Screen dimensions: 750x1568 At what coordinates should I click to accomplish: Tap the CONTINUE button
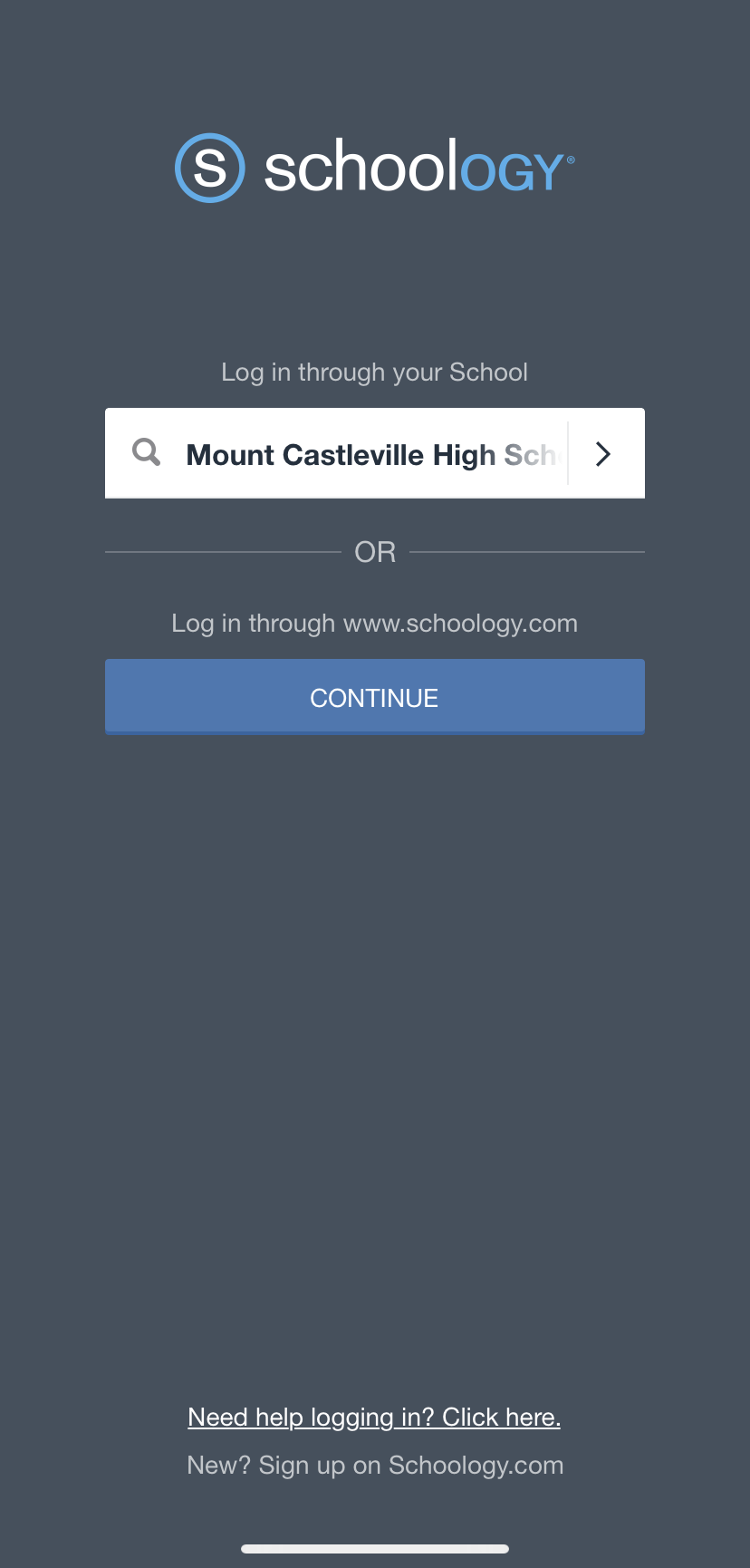(374, 697)
